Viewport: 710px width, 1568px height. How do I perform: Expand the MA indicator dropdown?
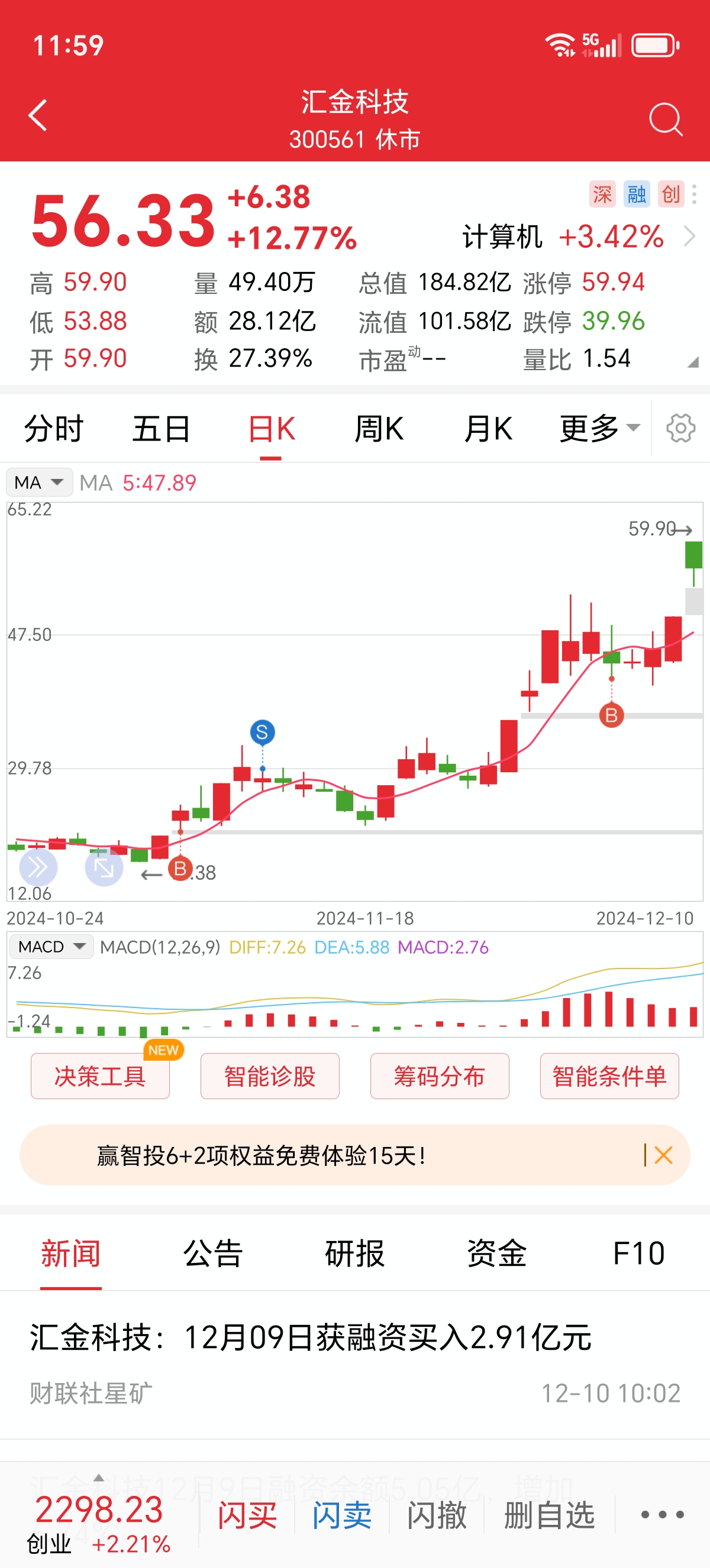39,481
